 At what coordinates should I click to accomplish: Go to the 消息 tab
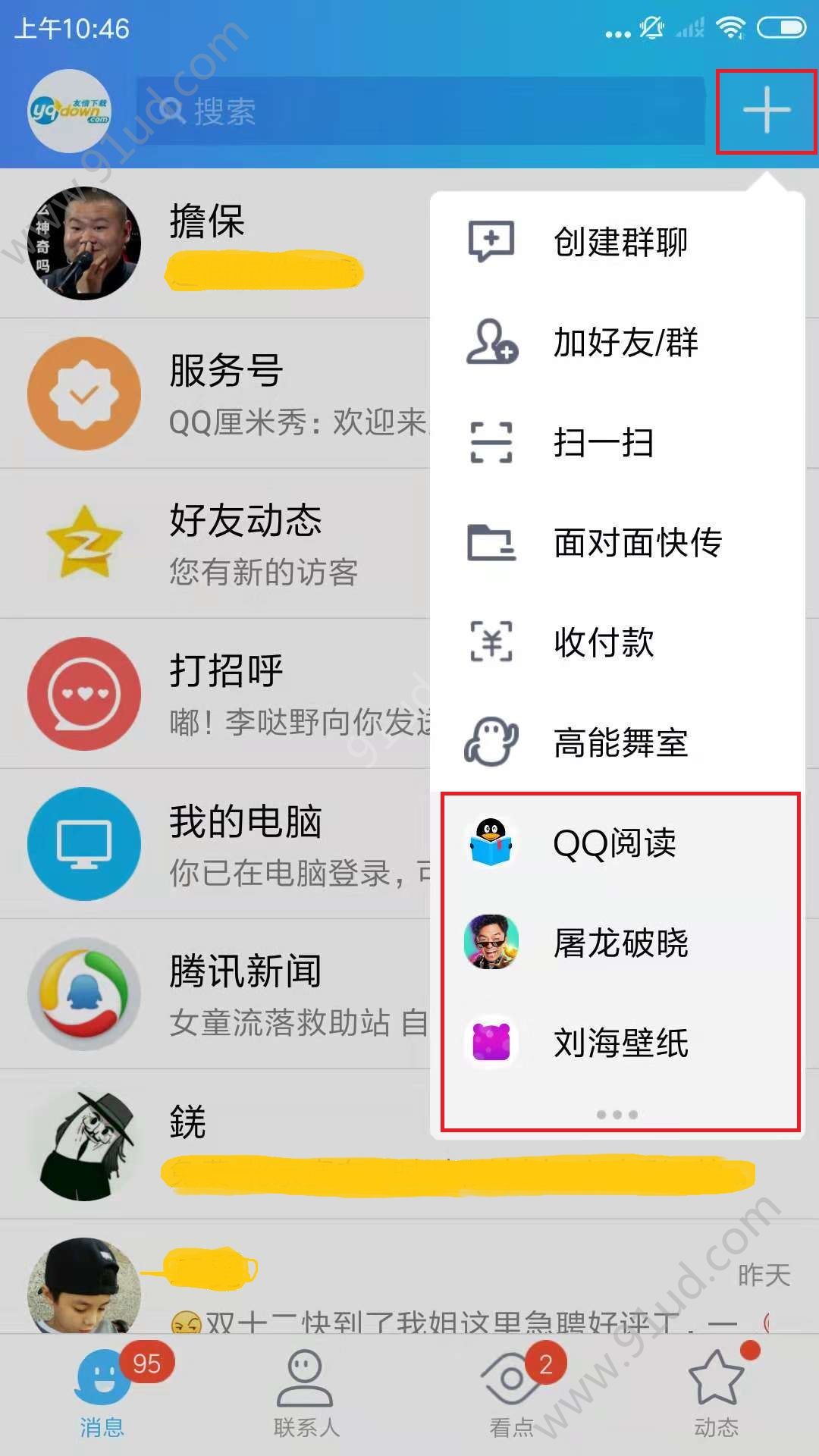pyautogui.click(x=102, y=1394)
